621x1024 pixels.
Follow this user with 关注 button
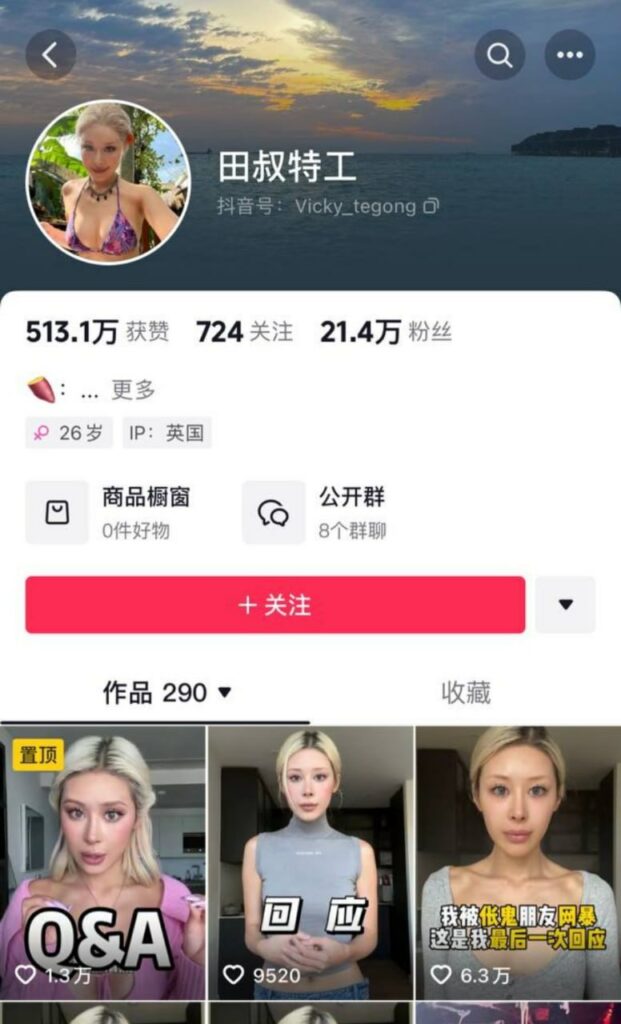point(275,605)
